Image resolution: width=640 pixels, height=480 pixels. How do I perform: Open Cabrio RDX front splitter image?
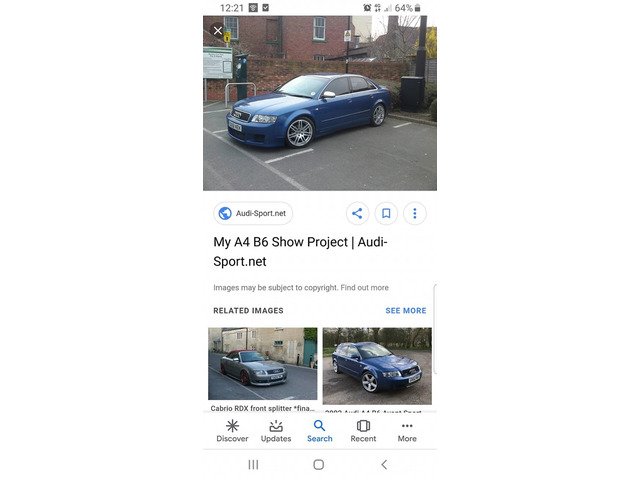[262, 364]
